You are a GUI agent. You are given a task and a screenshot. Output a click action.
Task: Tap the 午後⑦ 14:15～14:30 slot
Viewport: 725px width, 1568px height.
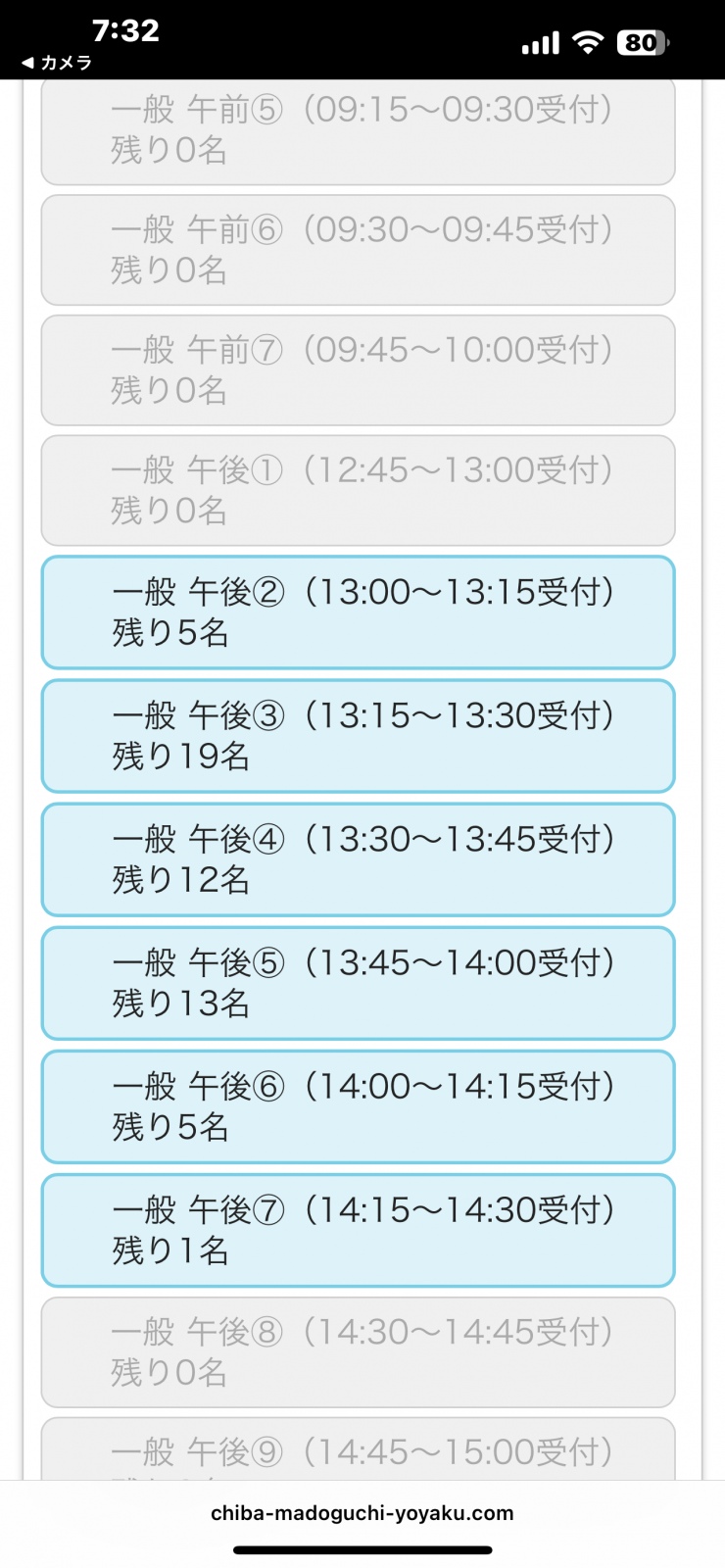click(x=358, y=1230)
